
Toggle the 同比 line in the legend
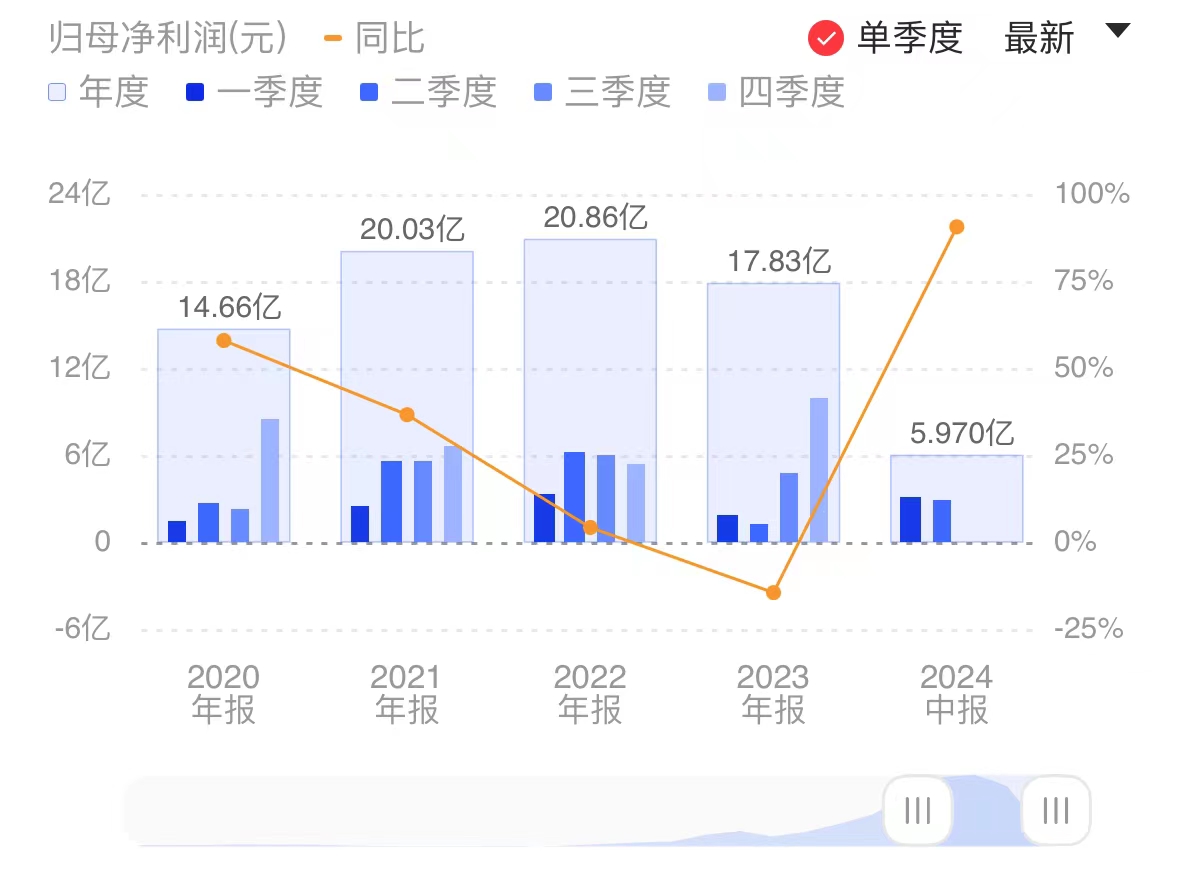tap(374, 39)
